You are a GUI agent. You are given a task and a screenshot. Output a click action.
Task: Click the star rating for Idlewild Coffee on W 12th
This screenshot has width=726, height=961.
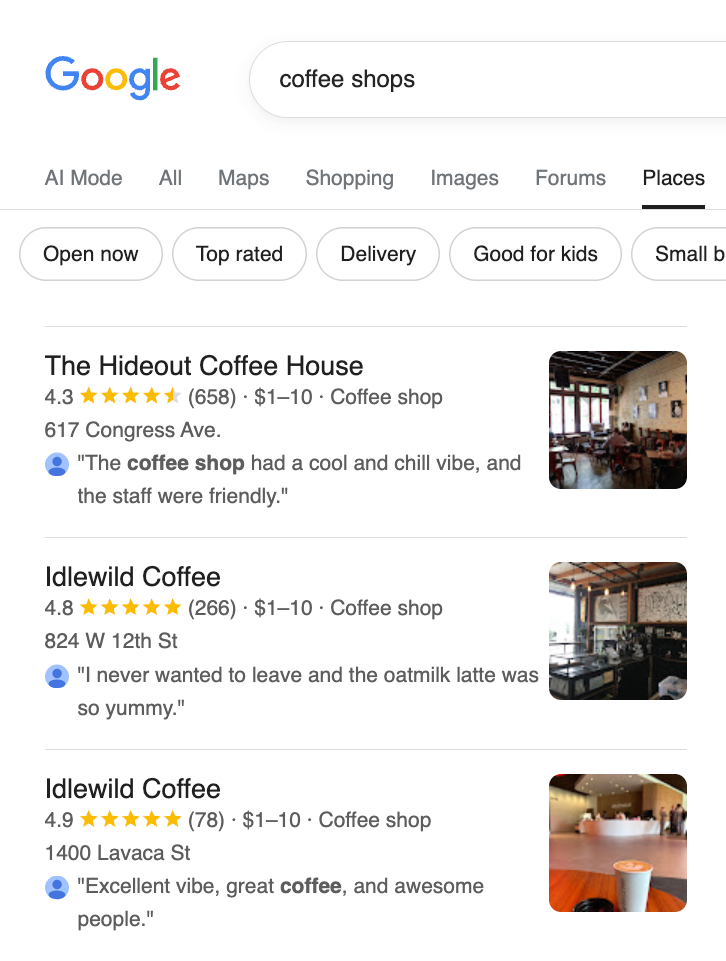[x=129, y=608]
